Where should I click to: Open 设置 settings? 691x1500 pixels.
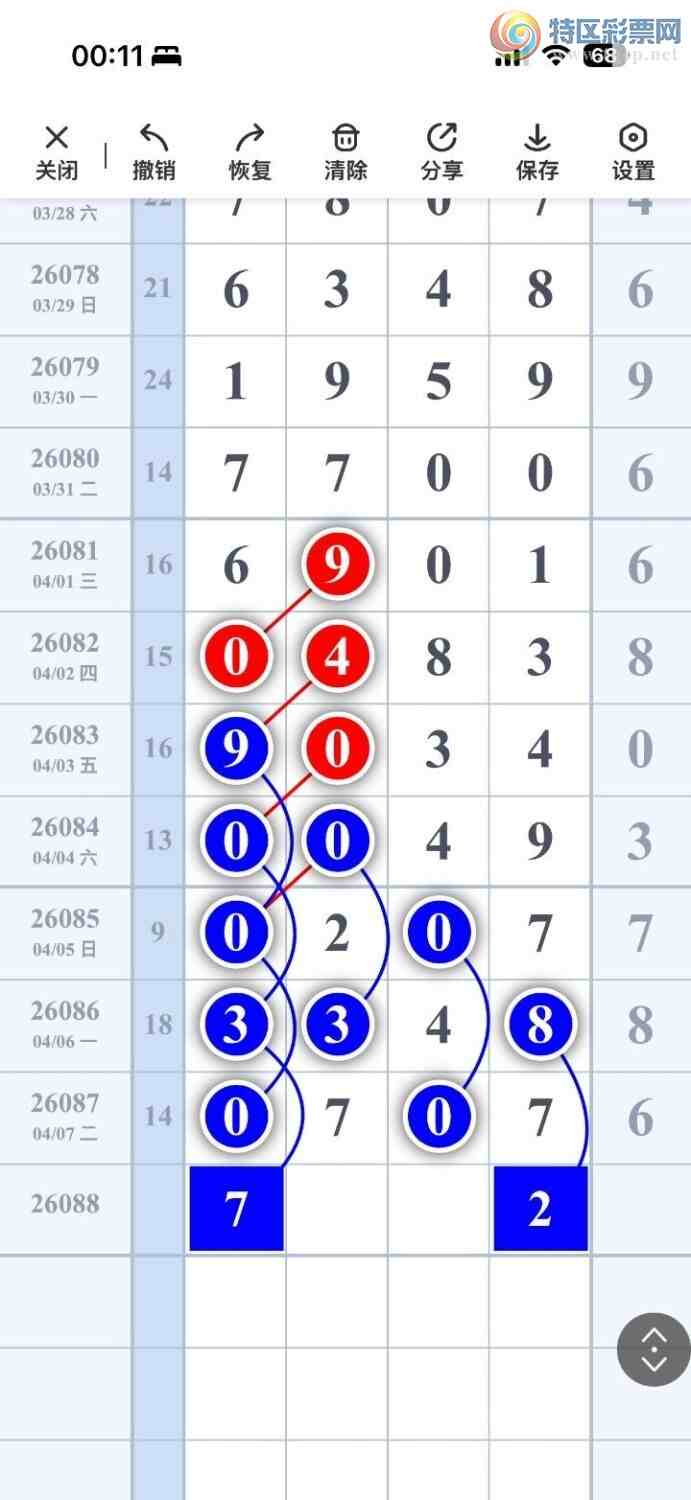point(633,152)
